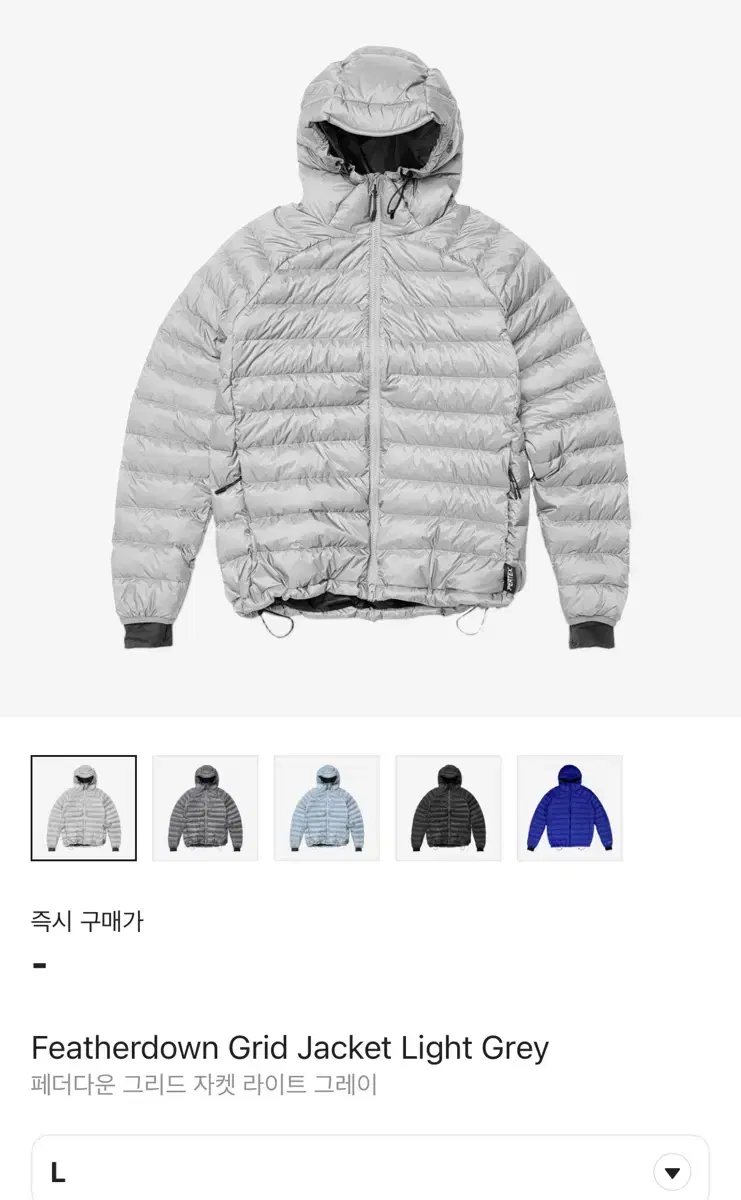Choose the Light Blue jacket colorway
This screenshot has width=741, height=1200.
tap(326, 807)
